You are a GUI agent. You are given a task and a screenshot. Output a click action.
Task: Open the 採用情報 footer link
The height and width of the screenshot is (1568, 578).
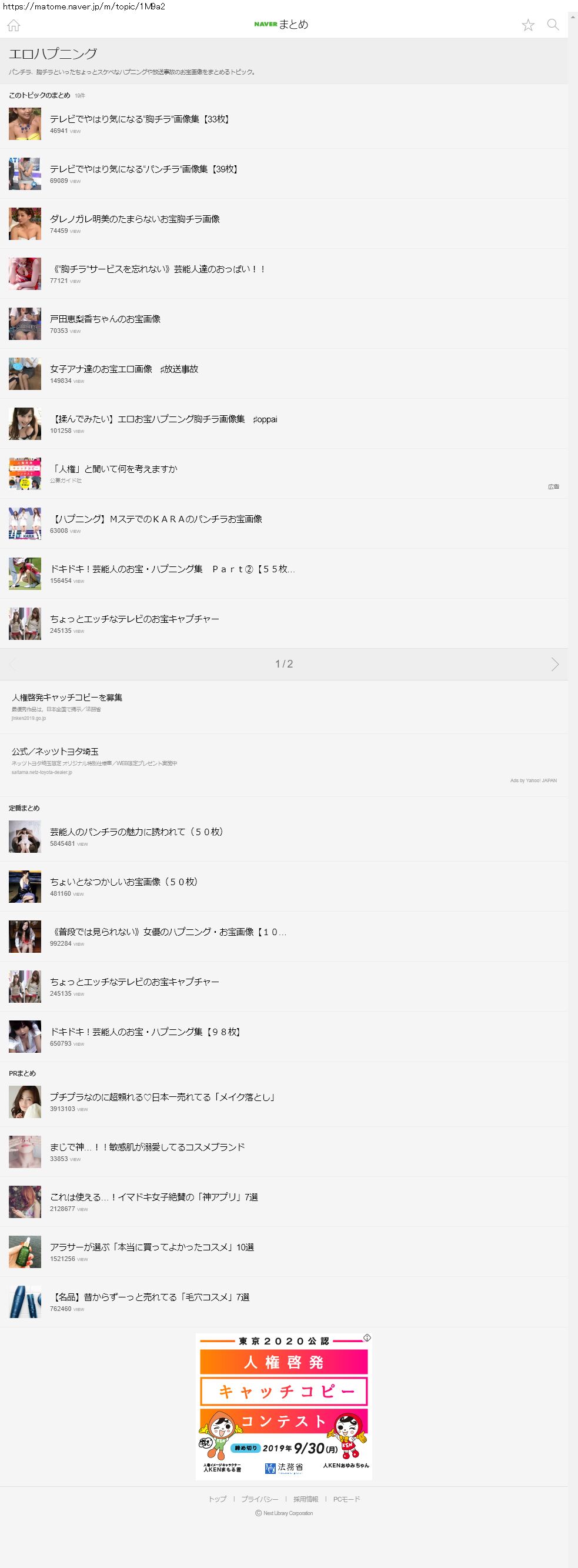point(305,1499)
